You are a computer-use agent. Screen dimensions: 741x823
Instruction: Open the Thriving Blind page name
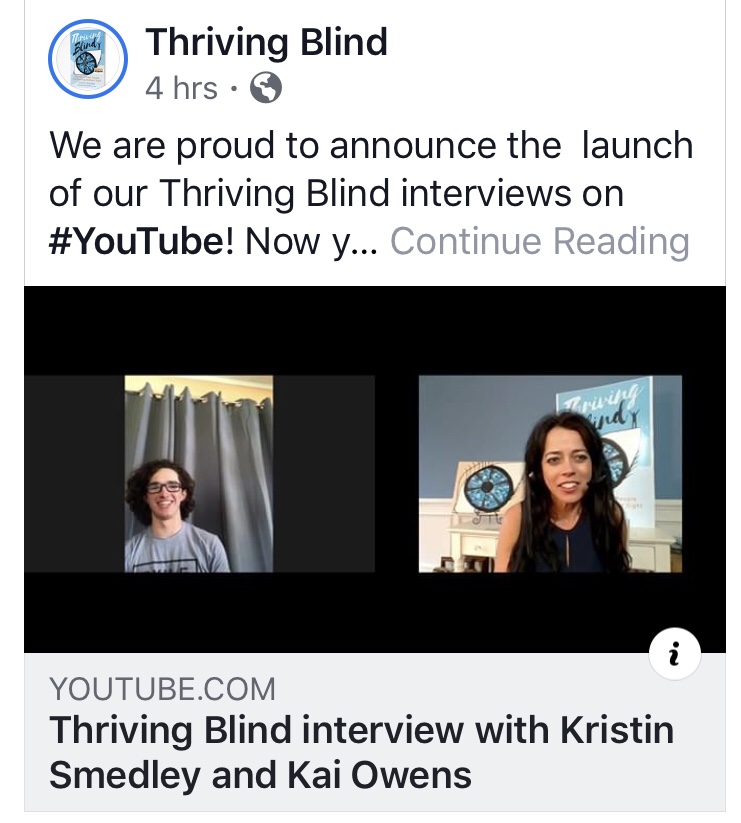266,42
